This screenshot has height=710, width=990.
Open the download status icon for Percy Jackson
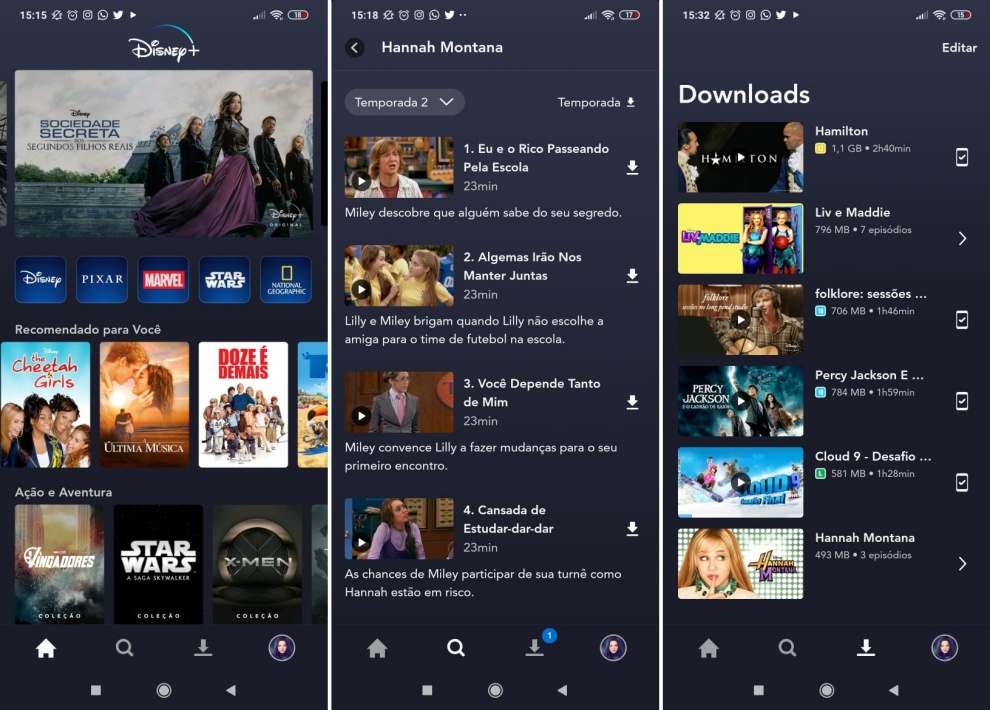[961, 401]
